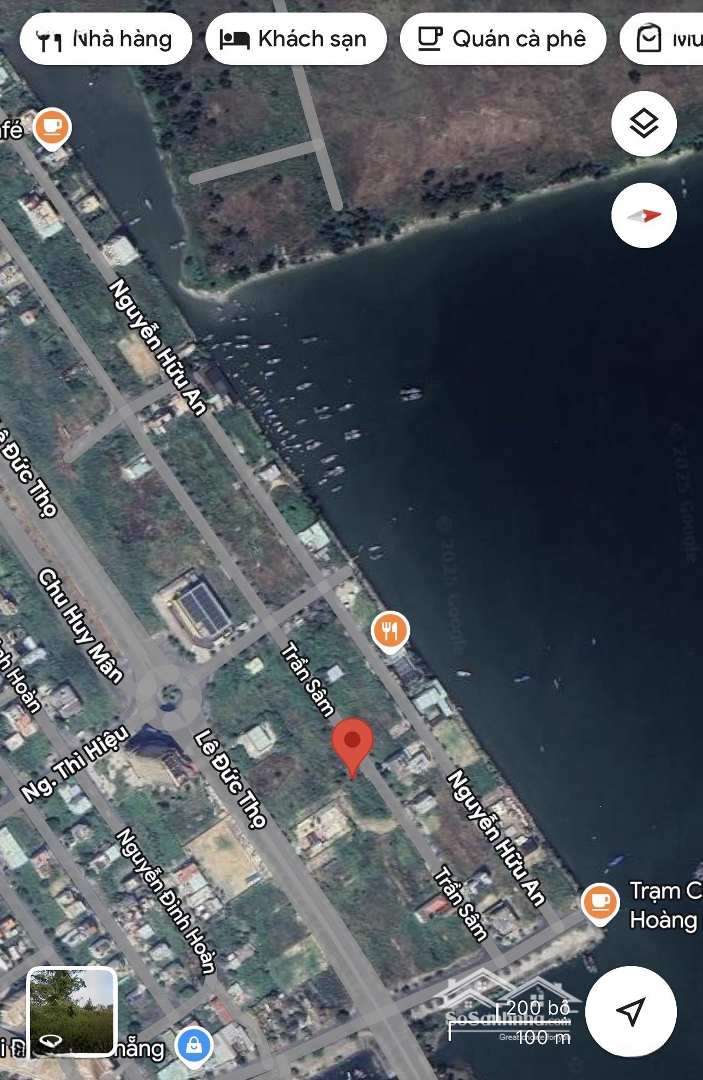Reset map orientation with the compass

pyautogui.click(x=644, y=215)
